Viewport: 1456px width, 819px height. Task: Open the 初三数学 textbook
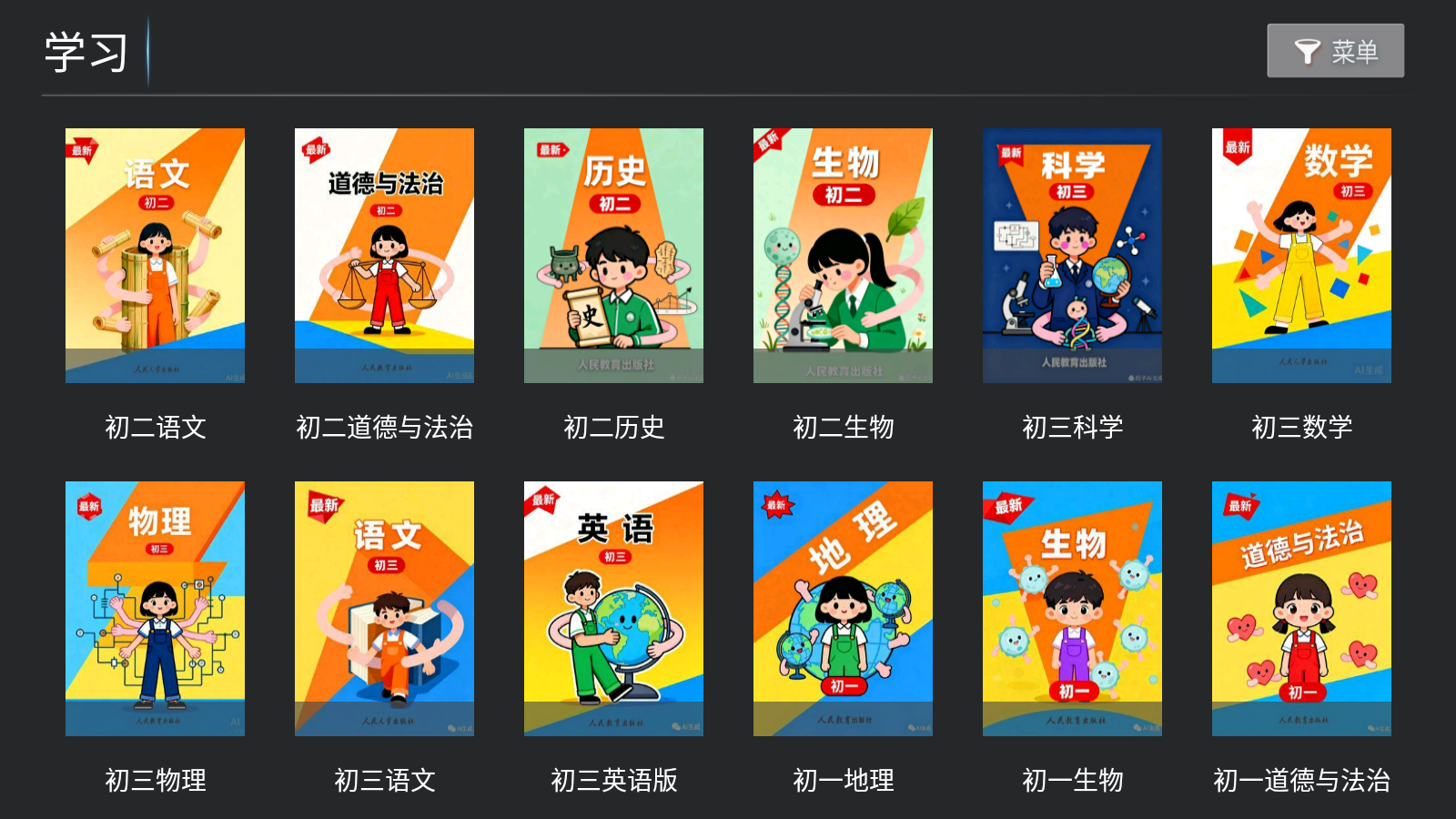[1301, 255]
